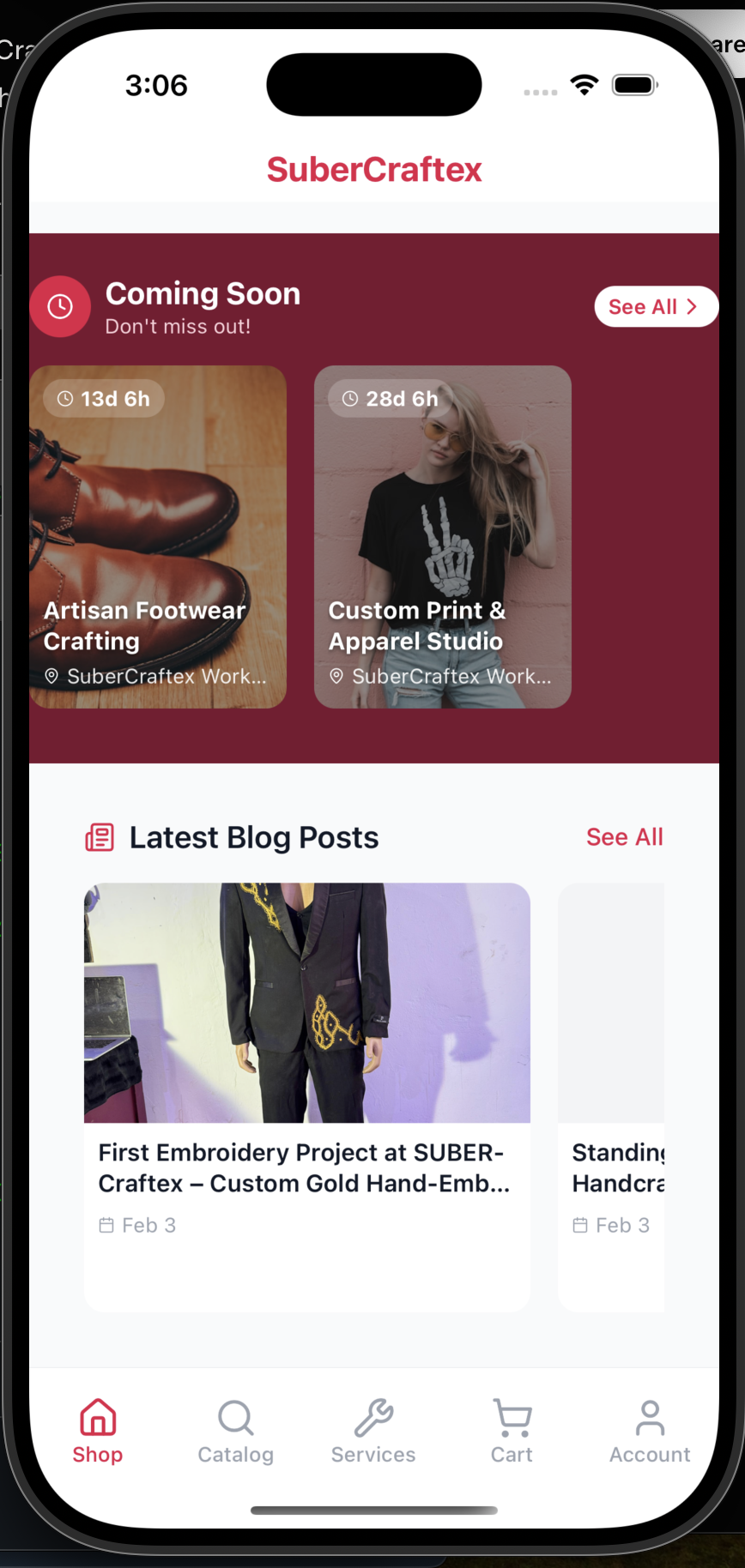View the Cart tab
The height and width of the screenshot is (1568, 745).
[512, 1431]
